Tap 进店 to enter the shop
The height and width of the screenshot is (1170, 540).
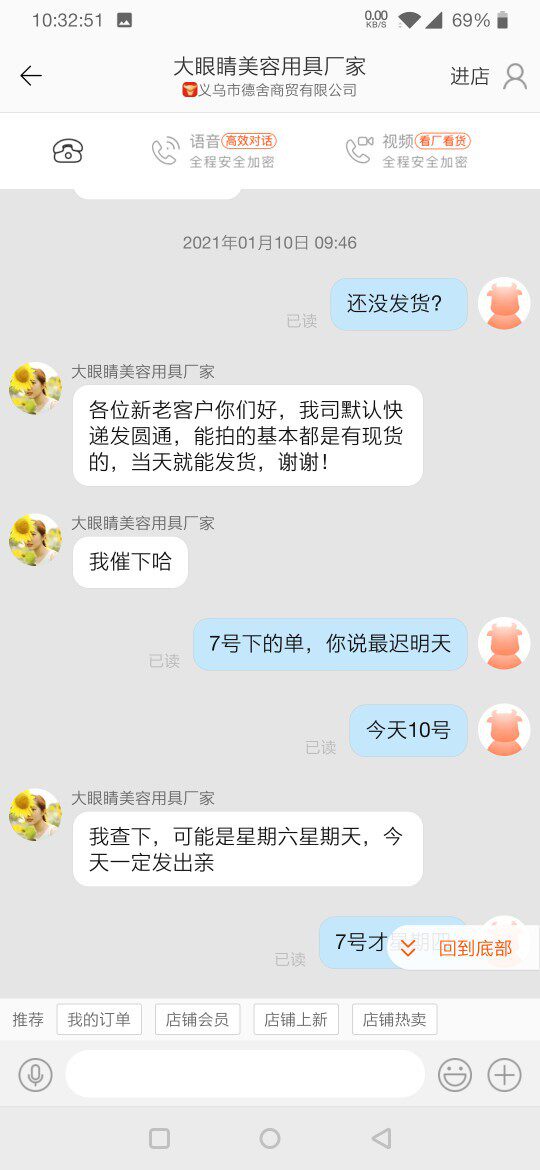469,76
